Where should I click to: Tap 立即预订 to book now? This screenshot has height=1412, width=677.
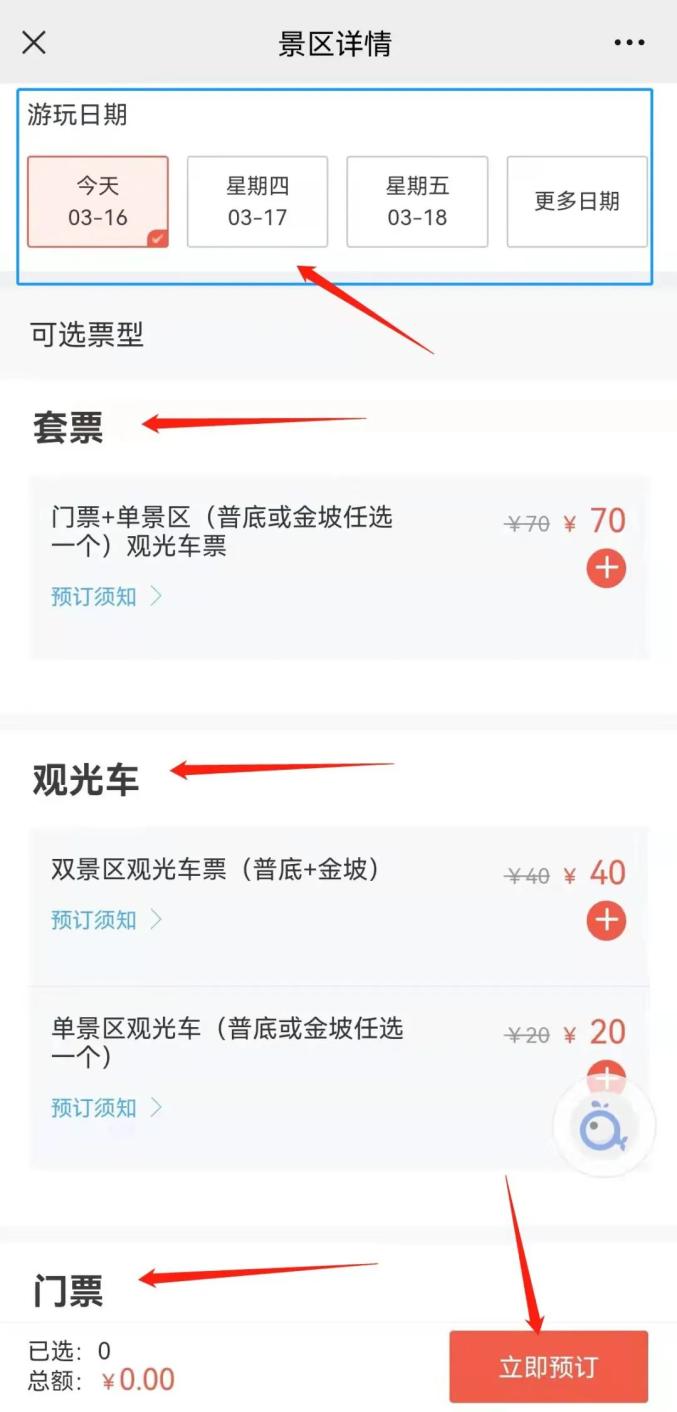[548, 1367]
